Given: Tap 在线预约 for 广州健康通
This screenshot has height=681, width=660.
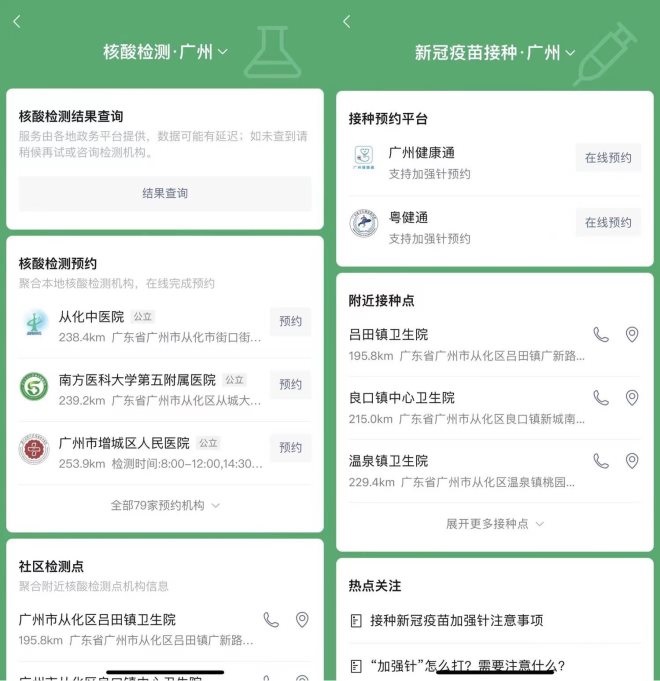Looking at the screenshot, I should click(607, 158).
